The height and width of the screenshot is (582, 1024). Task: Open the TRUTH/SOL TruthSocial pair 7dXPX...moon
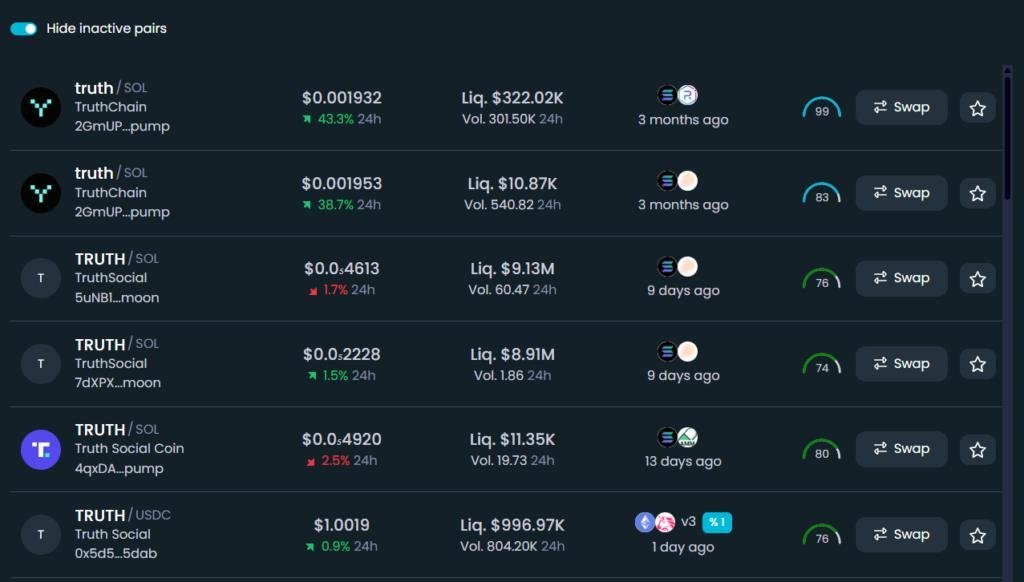coord(115,363)
